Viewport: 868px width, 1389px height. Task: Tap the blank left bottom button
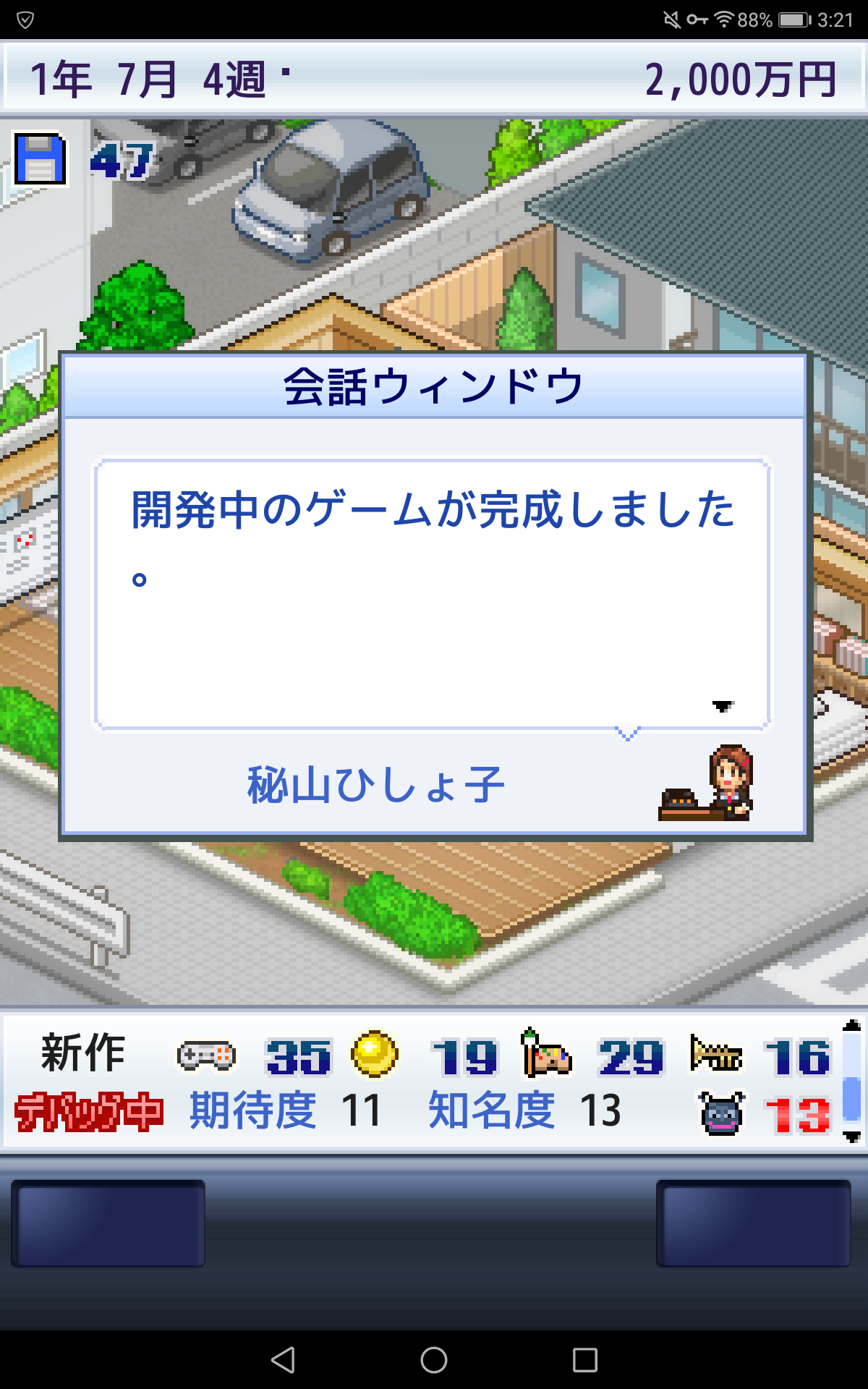pyautogui.click(x=108, y=1223)
